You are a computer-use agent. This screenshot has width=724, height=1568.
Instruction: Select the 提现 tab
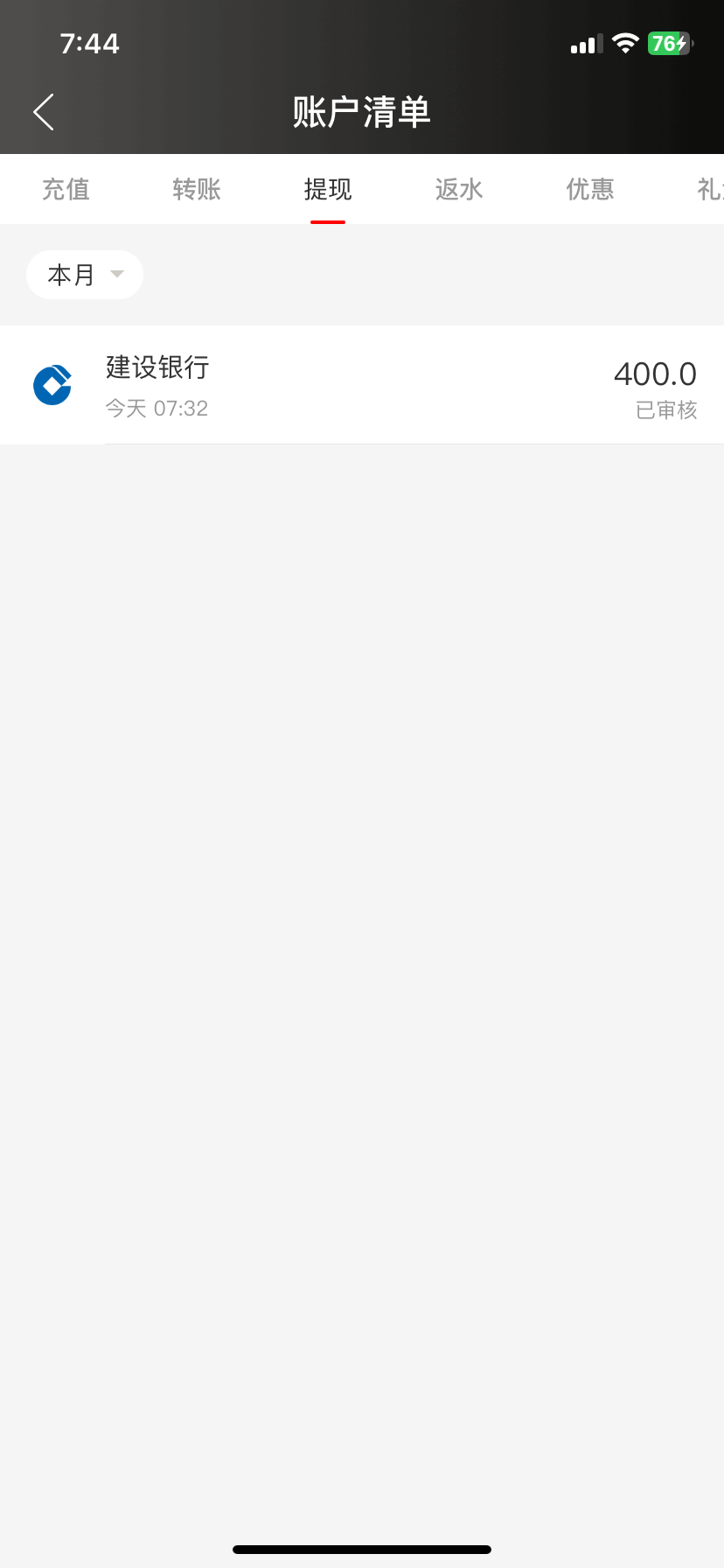[328, 189]
